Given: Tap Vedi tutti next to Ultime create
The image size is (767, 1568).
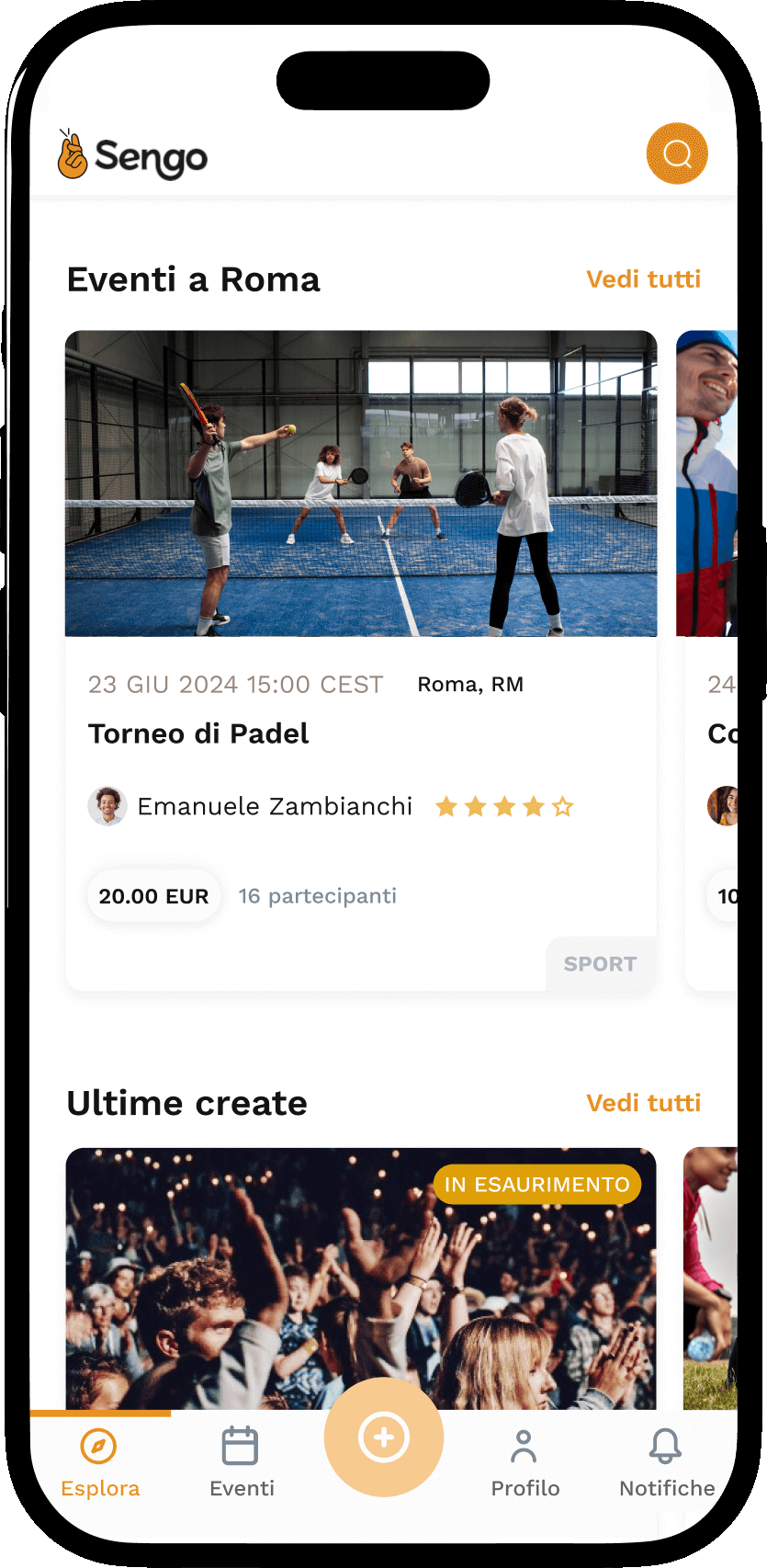Looking at the screenshot, I should [643, 1103].
